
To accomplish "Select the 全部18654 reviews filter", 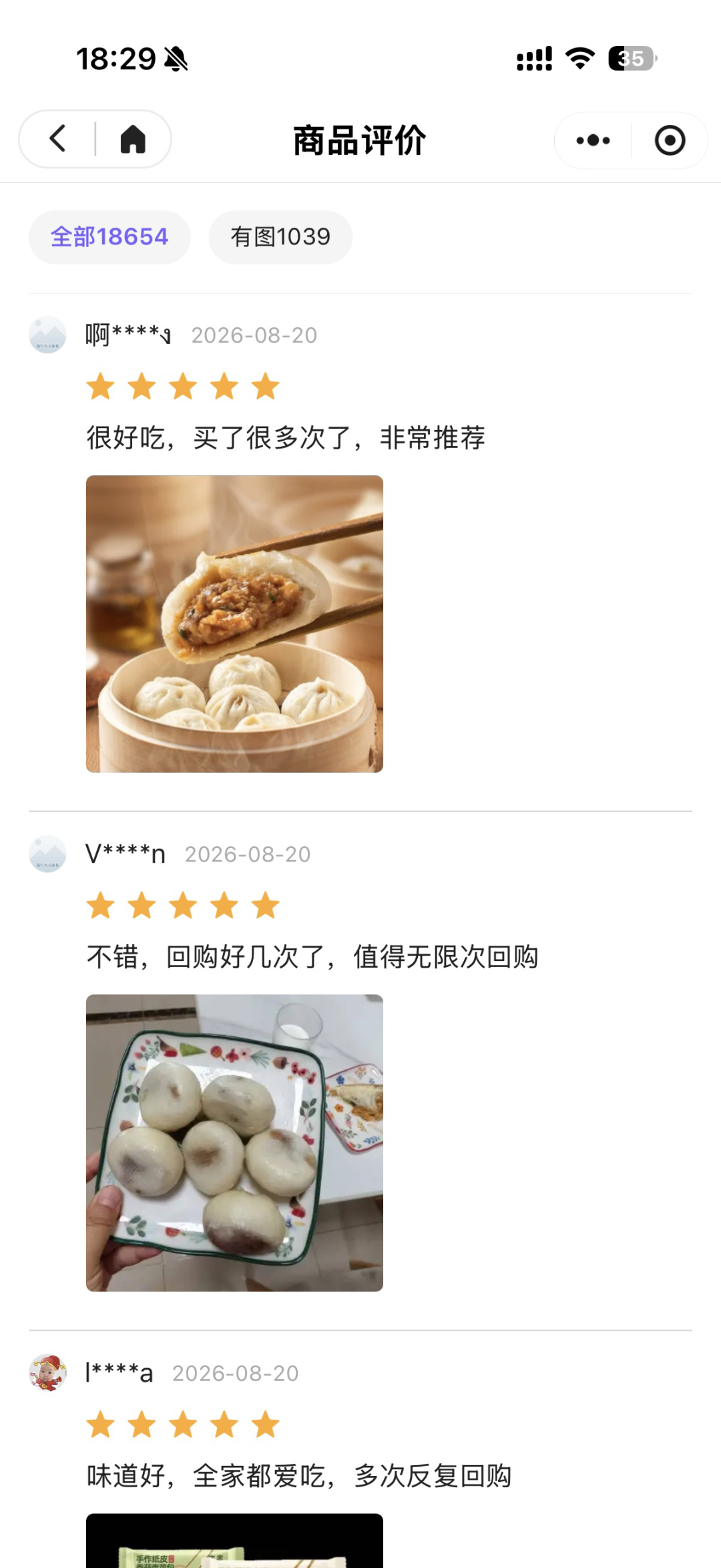I will (109, 237).
